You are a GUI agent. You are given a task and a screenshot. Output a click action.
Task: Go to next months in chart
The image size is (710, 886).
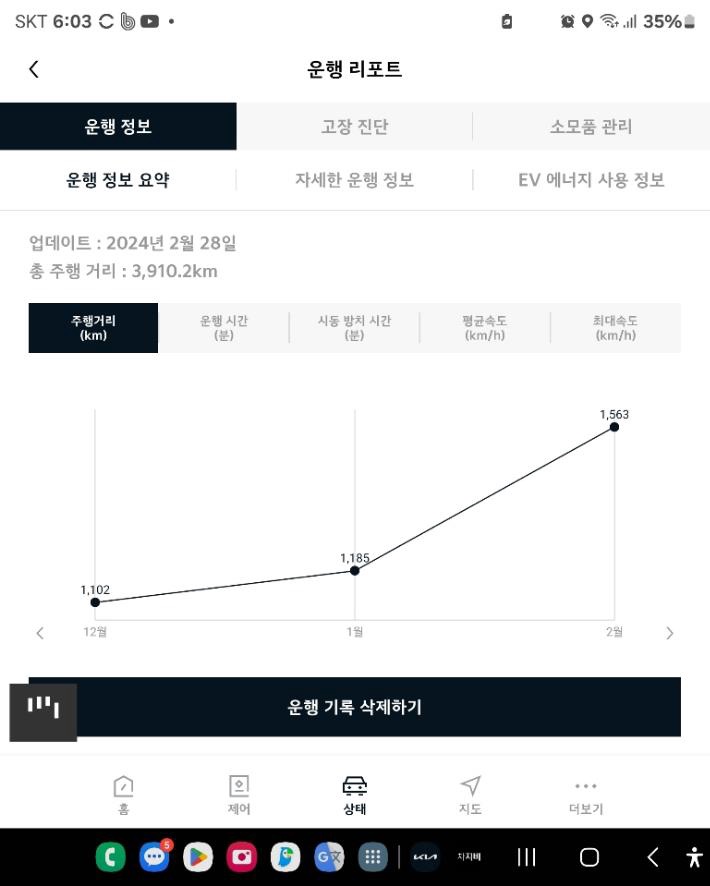(669, 633)
